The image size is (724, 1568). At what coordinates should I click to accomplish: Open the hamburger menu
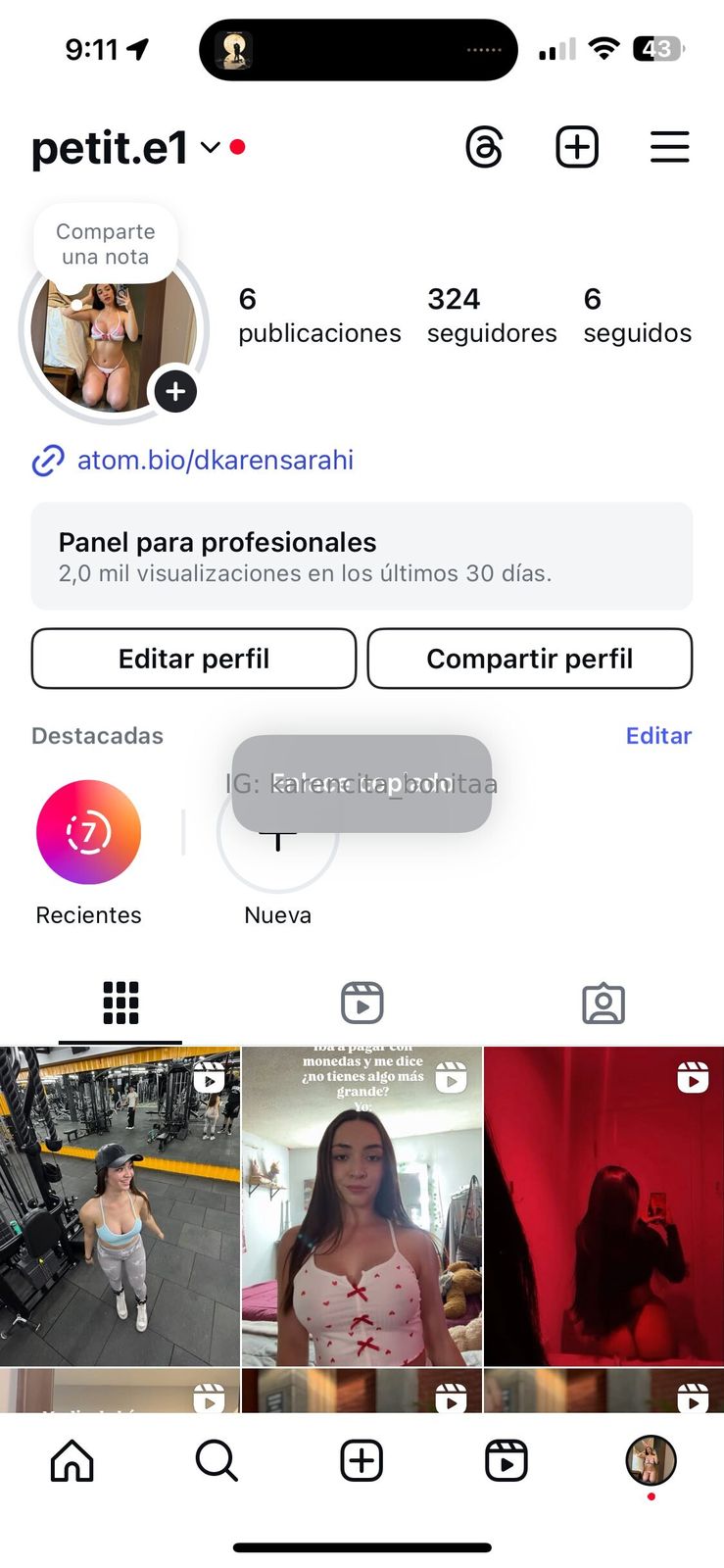669,148
